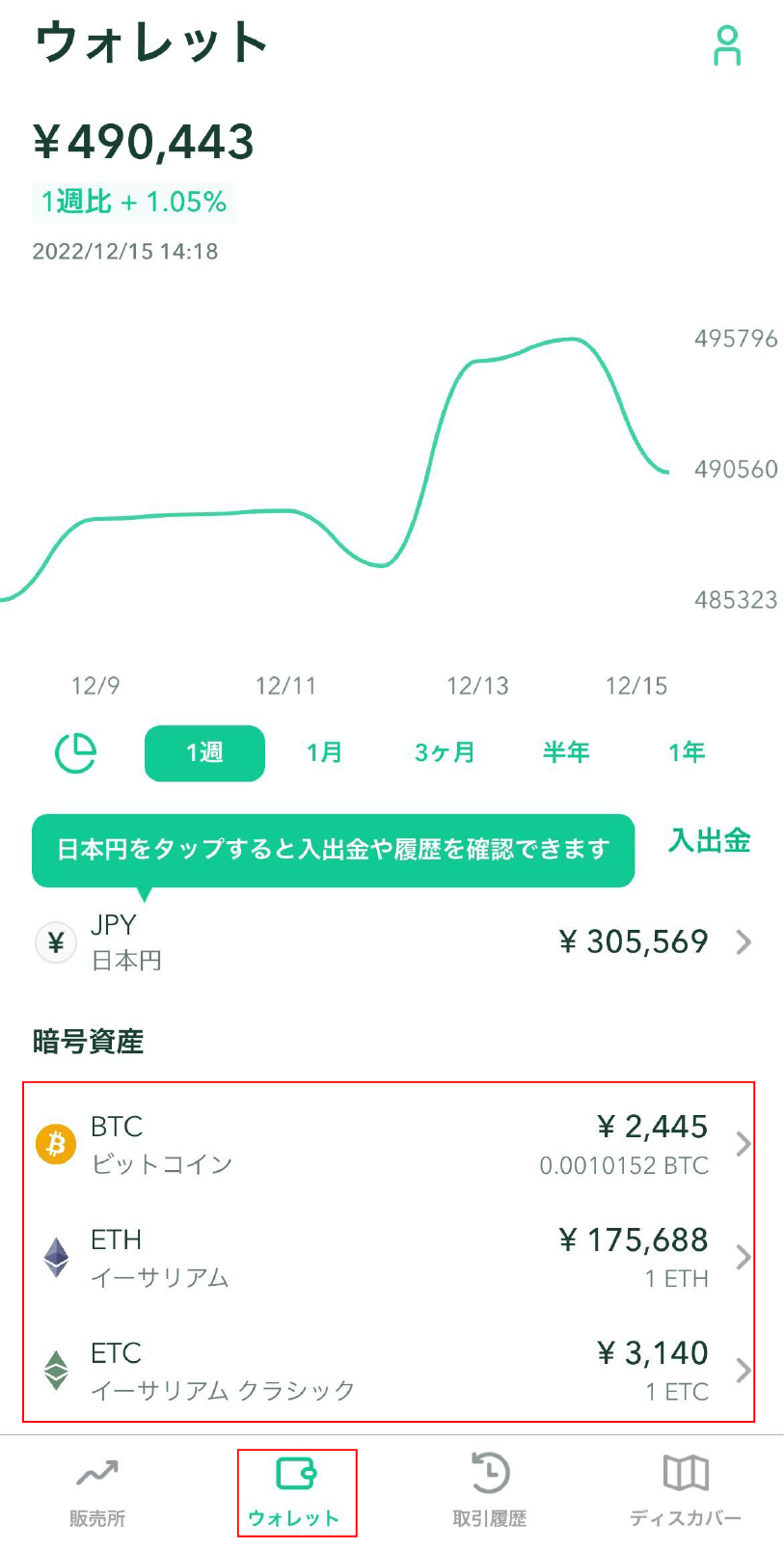This screenshot has width=784, height=1552.
Task: Open the JPY 日本円 balance row
Action: tap(392, 941)
